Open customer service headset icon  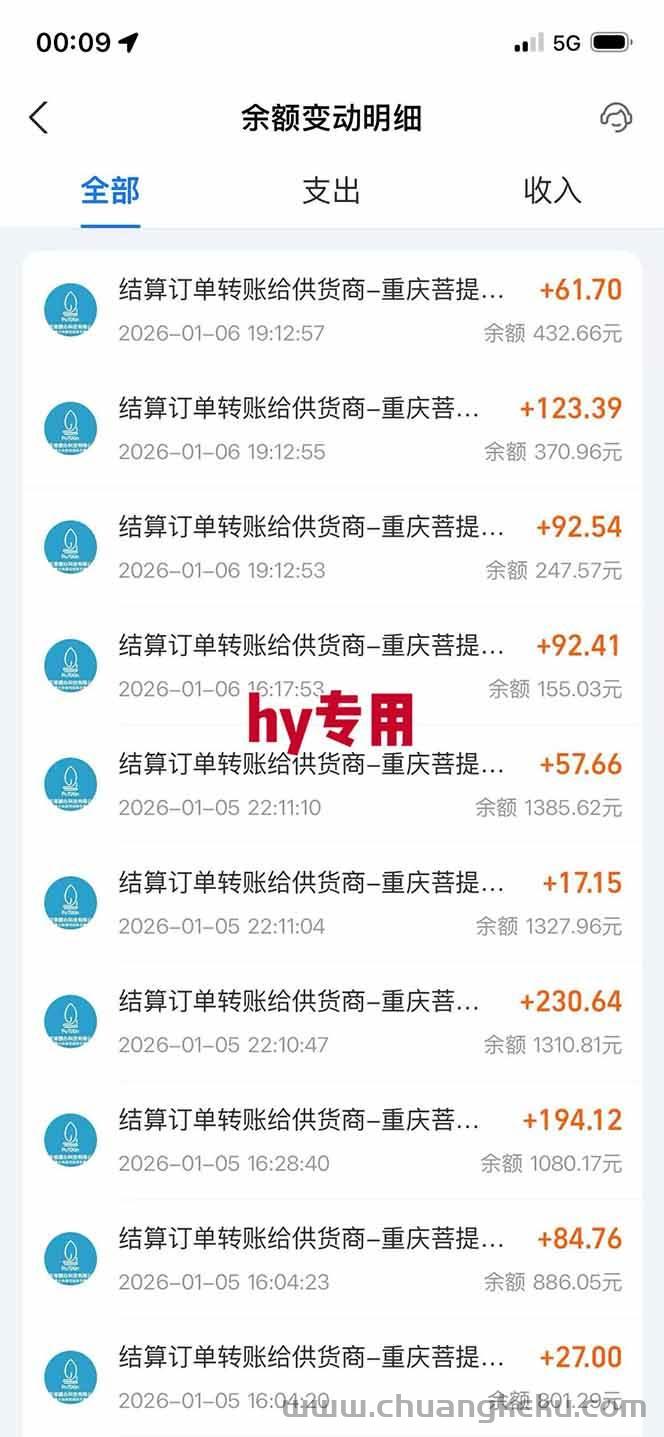pos(615,118)
